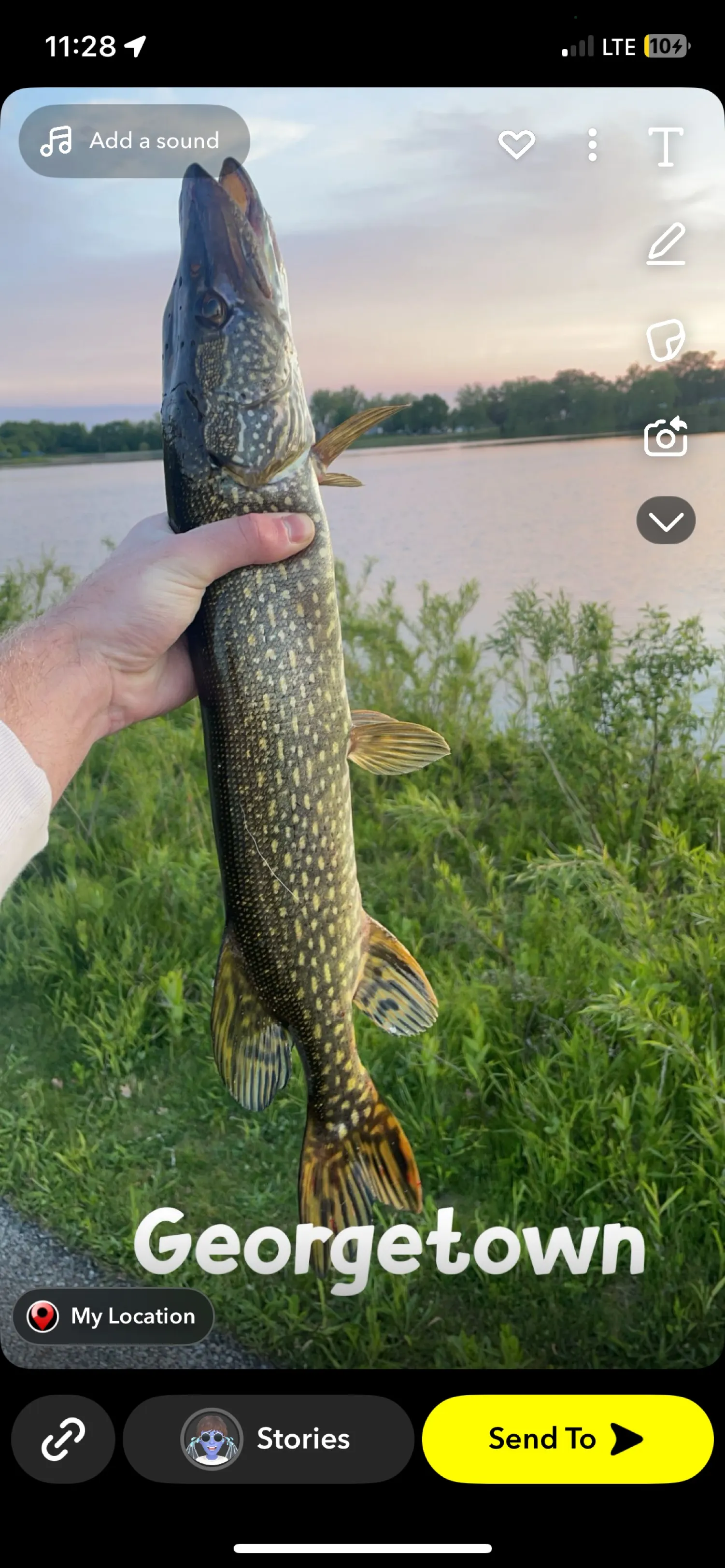
Task: Expand more editing tools with the chevron
Action: click(665, 521)
